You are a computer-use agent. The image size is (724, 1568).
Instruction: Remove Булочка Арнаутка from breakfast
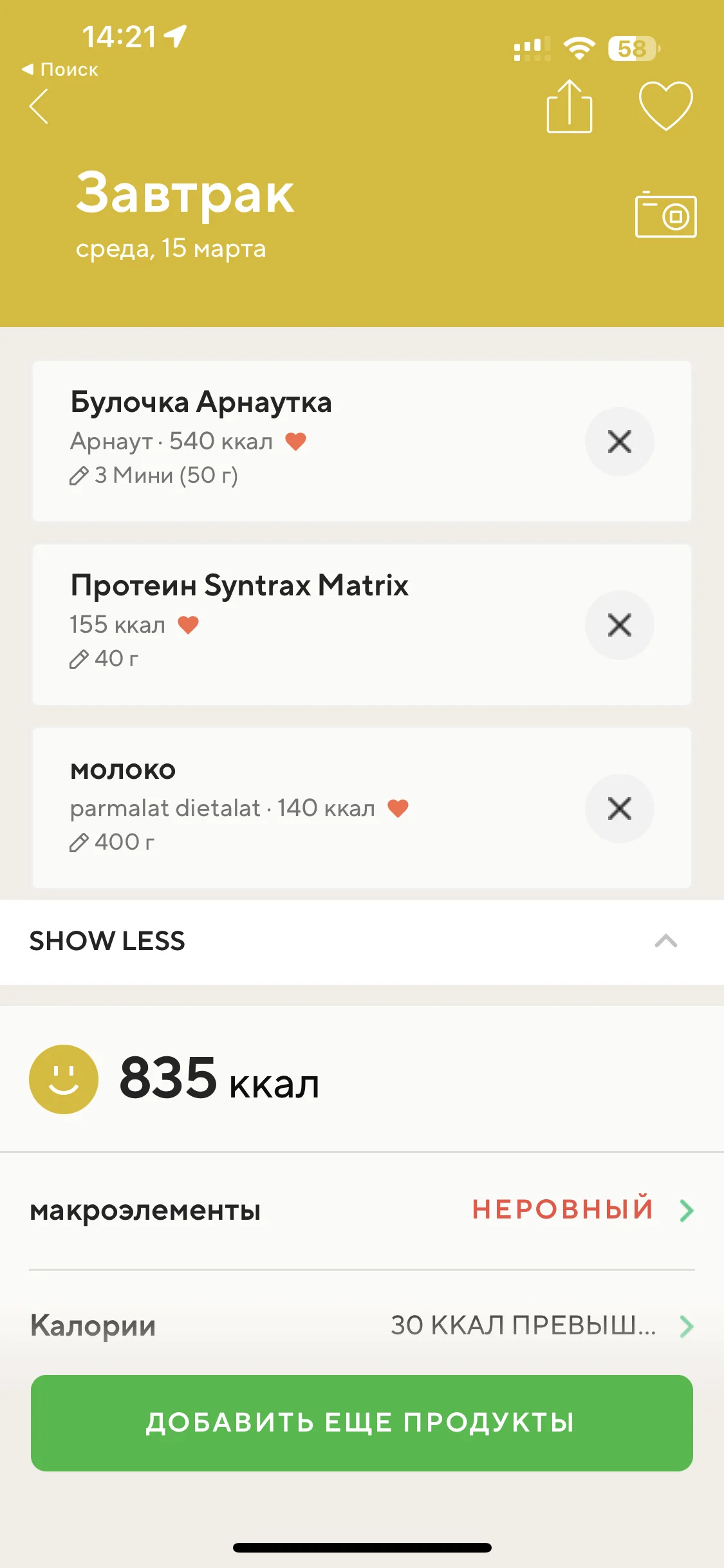click(619, 442)
